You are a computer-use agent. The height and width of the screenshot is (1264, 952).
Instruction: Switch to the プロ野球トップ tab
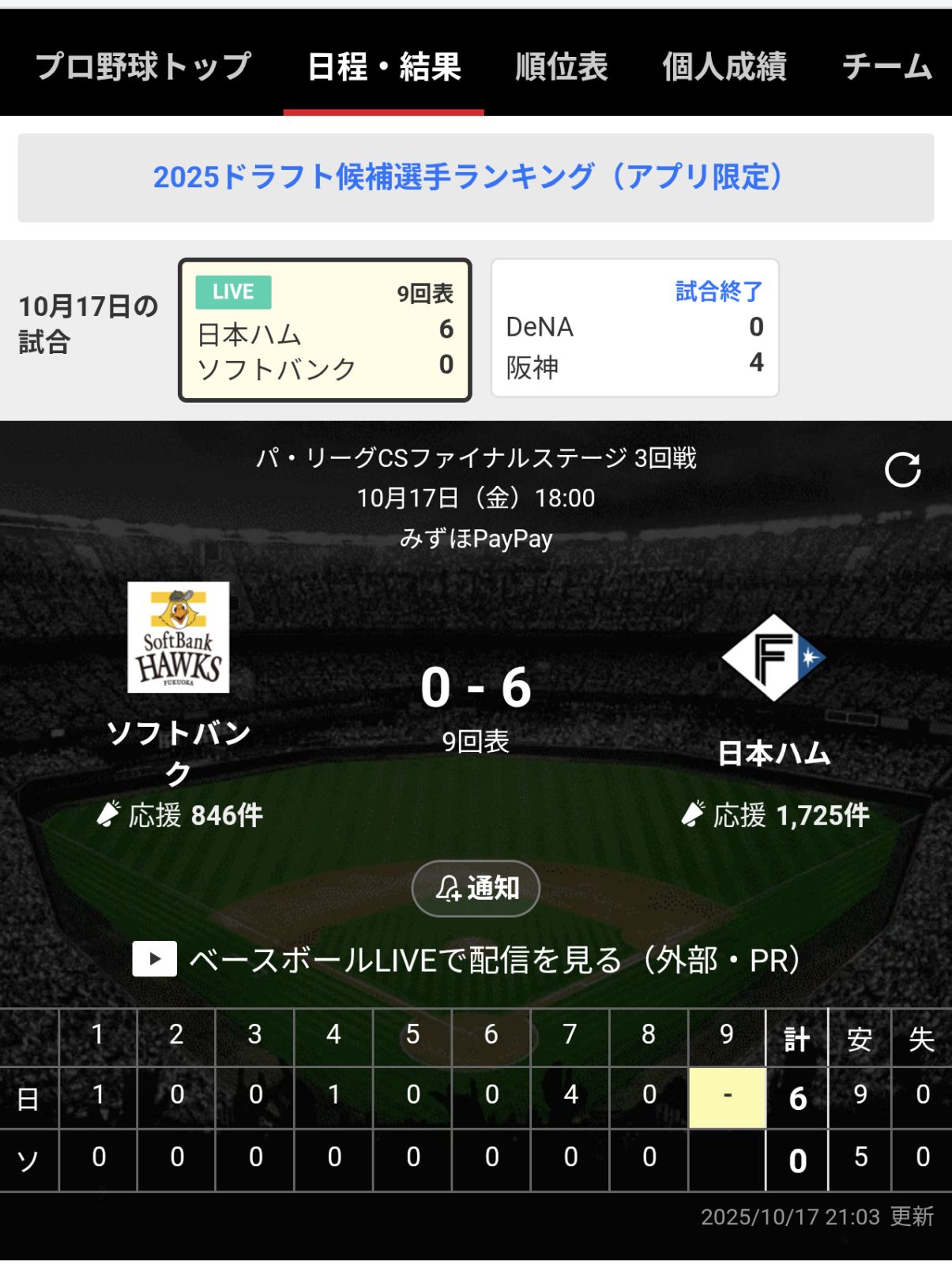coord(143,66)
